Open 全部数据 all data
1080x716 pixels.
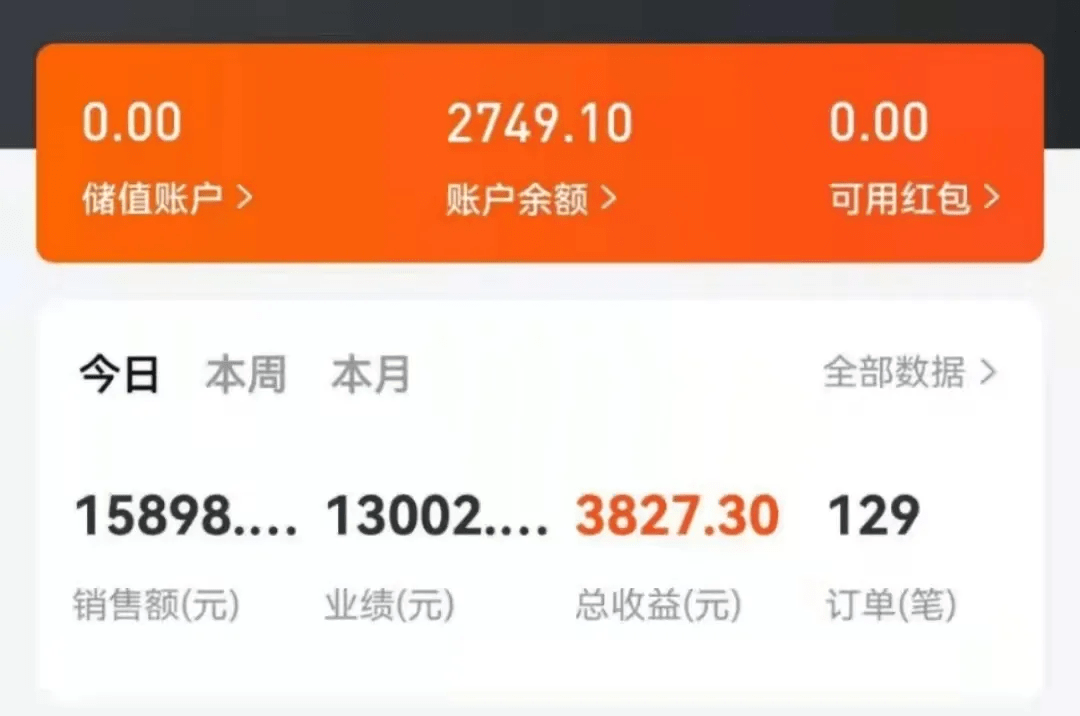[909, 373]
